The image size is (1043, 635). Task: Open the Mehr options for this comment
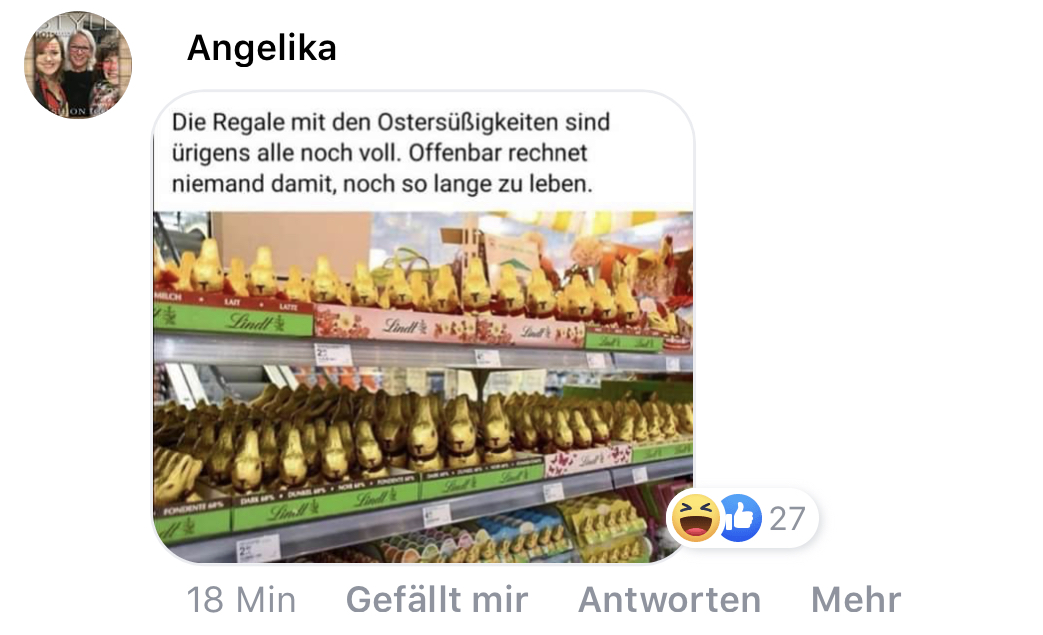855,600
